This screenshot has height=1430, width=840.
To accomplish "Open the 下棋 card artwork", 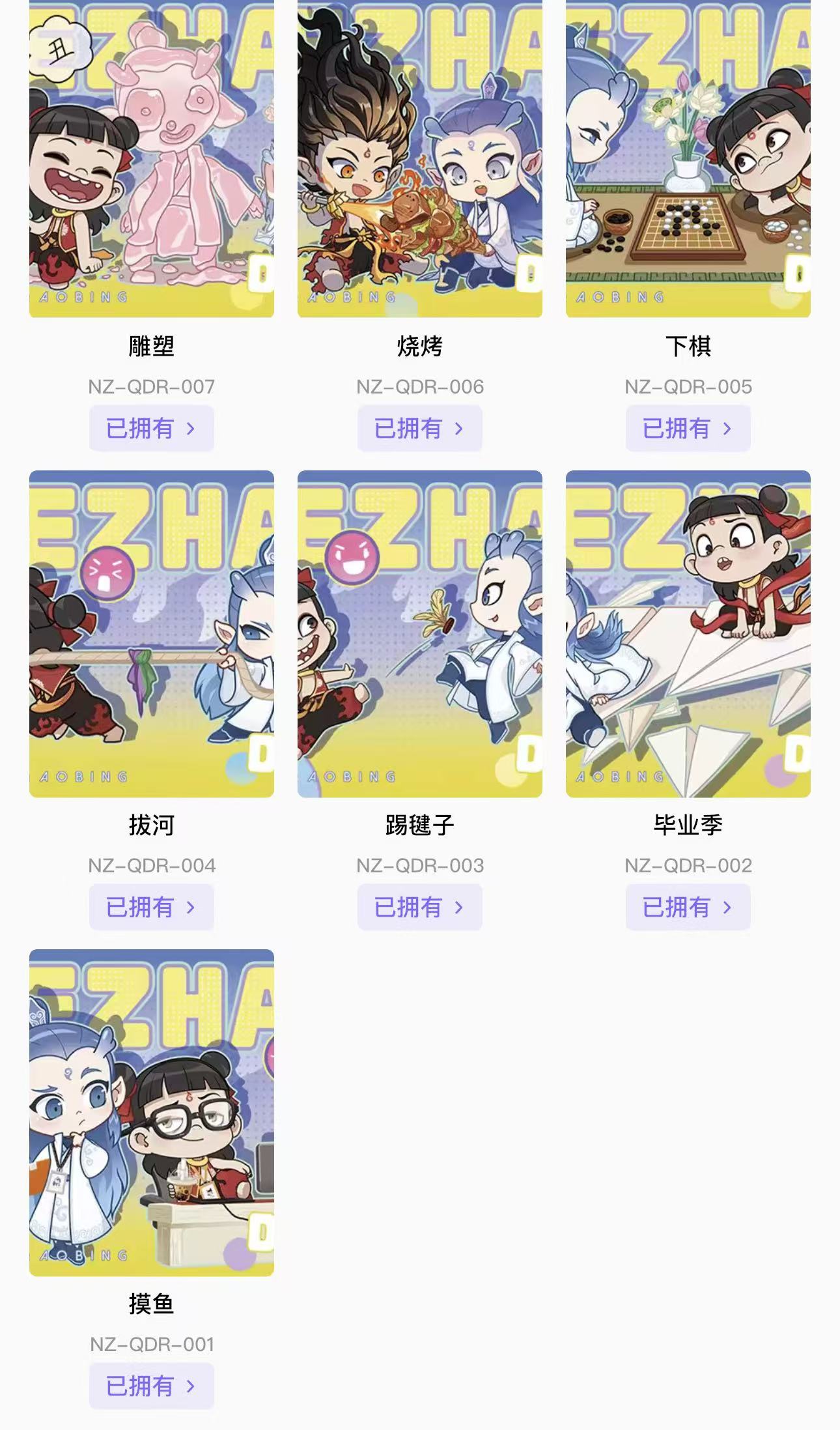I will (688, 158).
